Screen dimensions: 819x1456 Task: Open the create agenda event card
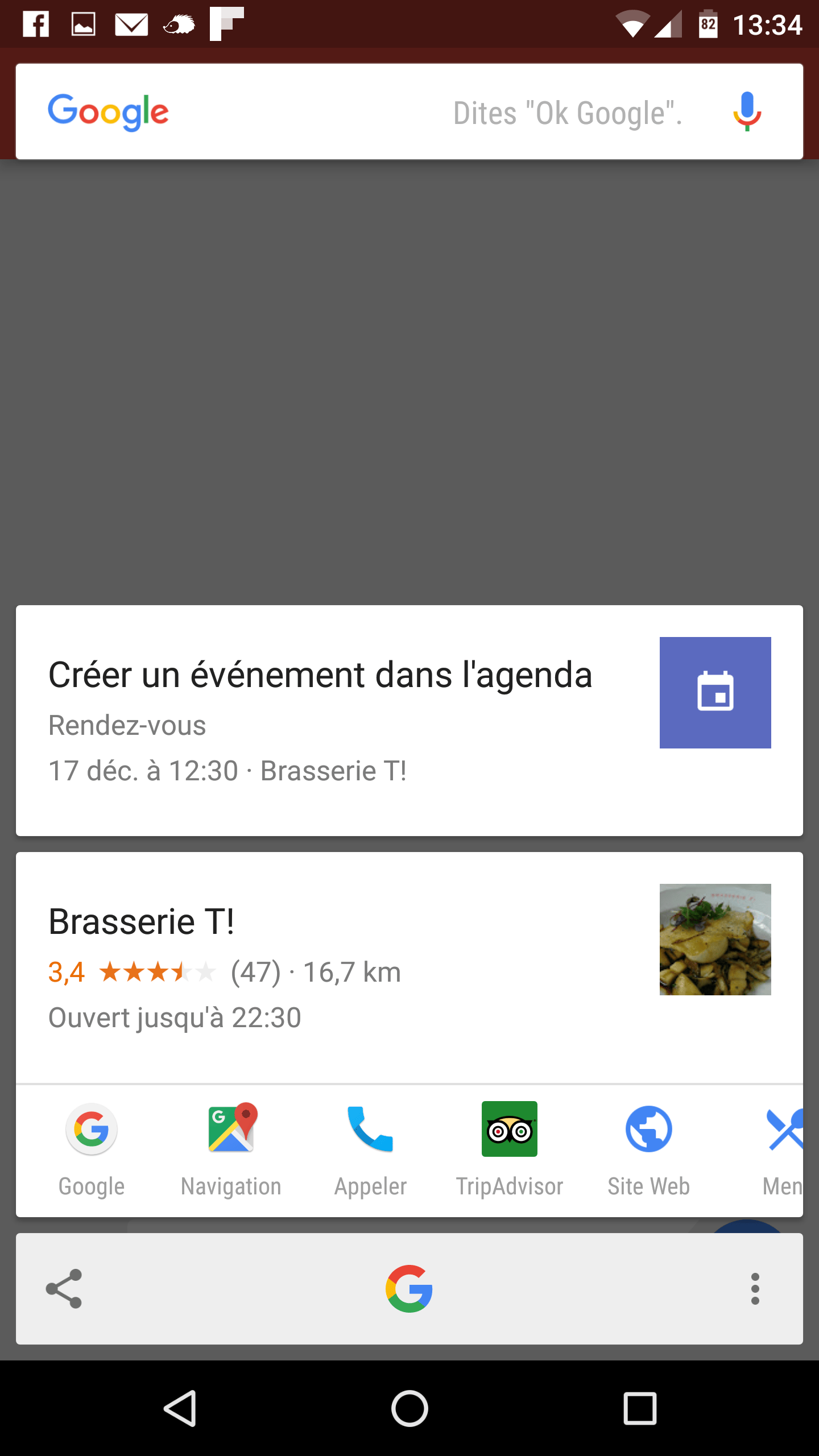pyautogui.click(x=409, y=721)
